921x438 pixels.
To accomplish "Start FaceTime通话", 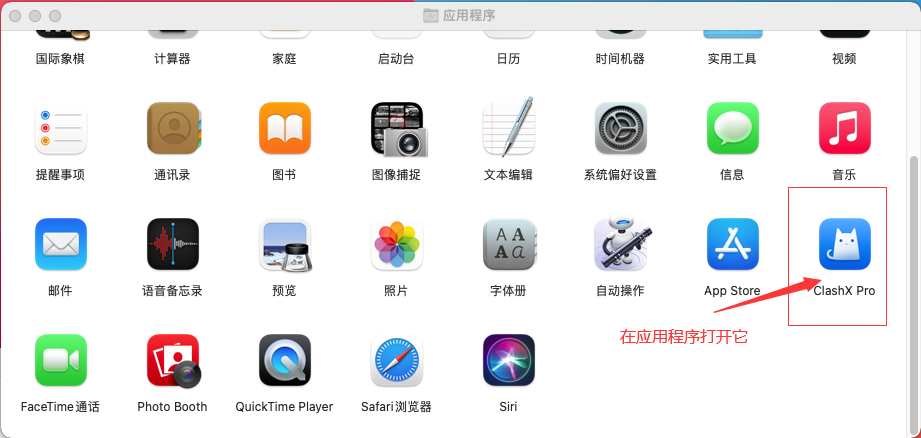I will click(60, 361).
